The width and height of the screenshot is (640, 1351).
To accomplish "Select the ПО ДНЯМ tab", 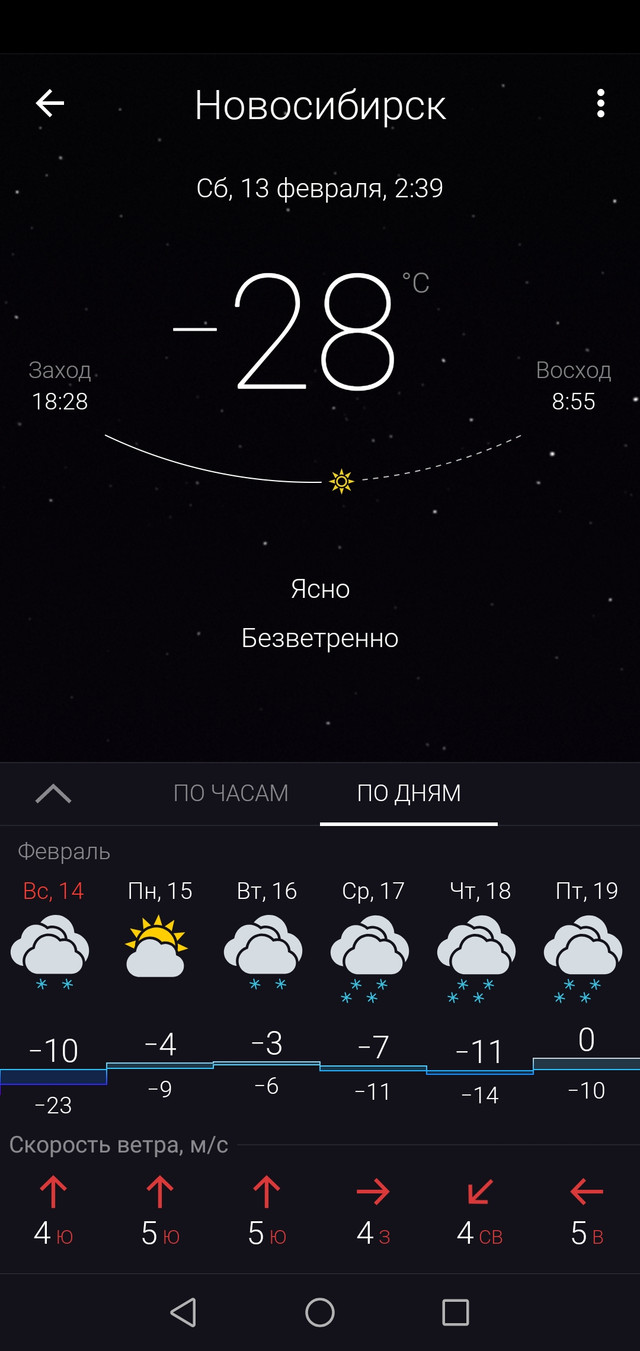I will click(x=409, y=794).
